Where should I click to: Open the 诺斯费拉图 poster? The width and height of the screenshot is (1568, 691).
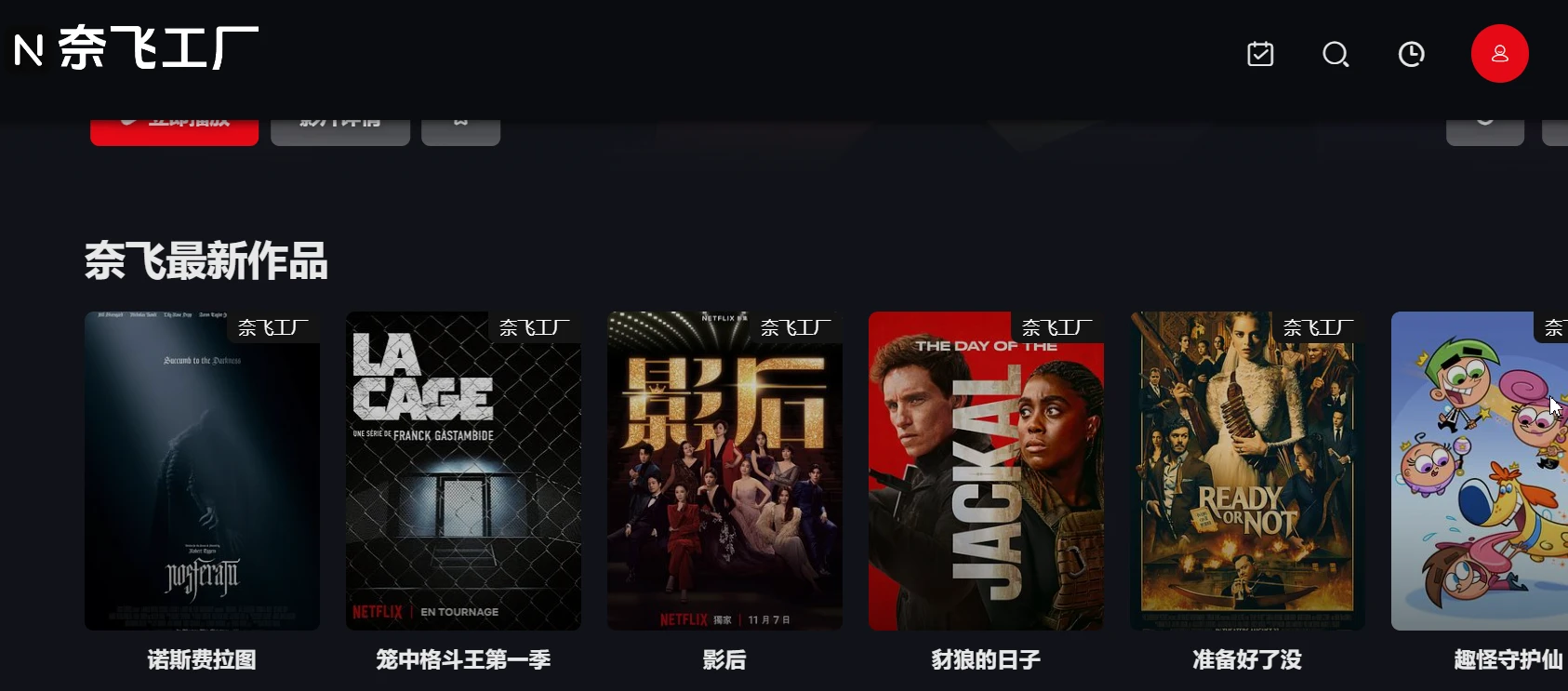coord(202,471)
